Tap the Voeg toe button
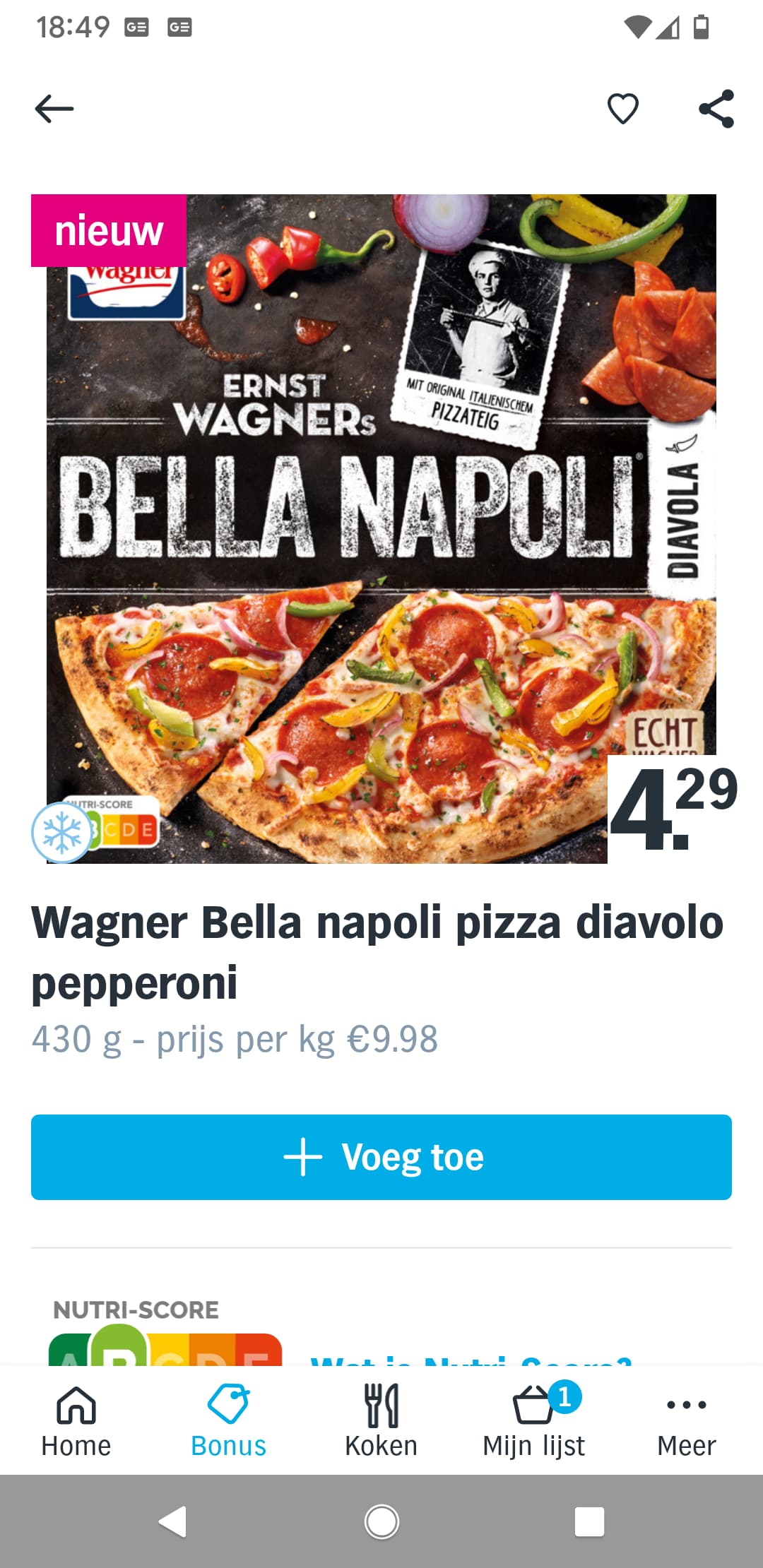The width and height of the screenshot is (763, 1568). [381, 1157]
